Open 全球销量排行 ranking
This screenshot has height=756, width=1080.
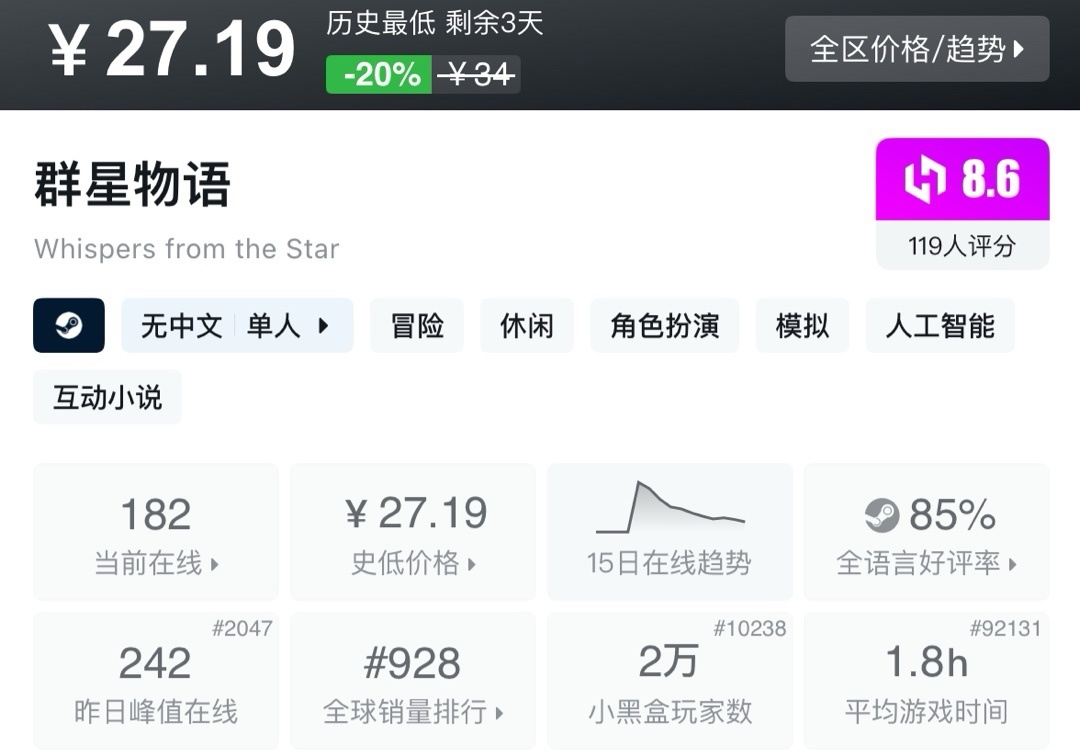[413, 681]
